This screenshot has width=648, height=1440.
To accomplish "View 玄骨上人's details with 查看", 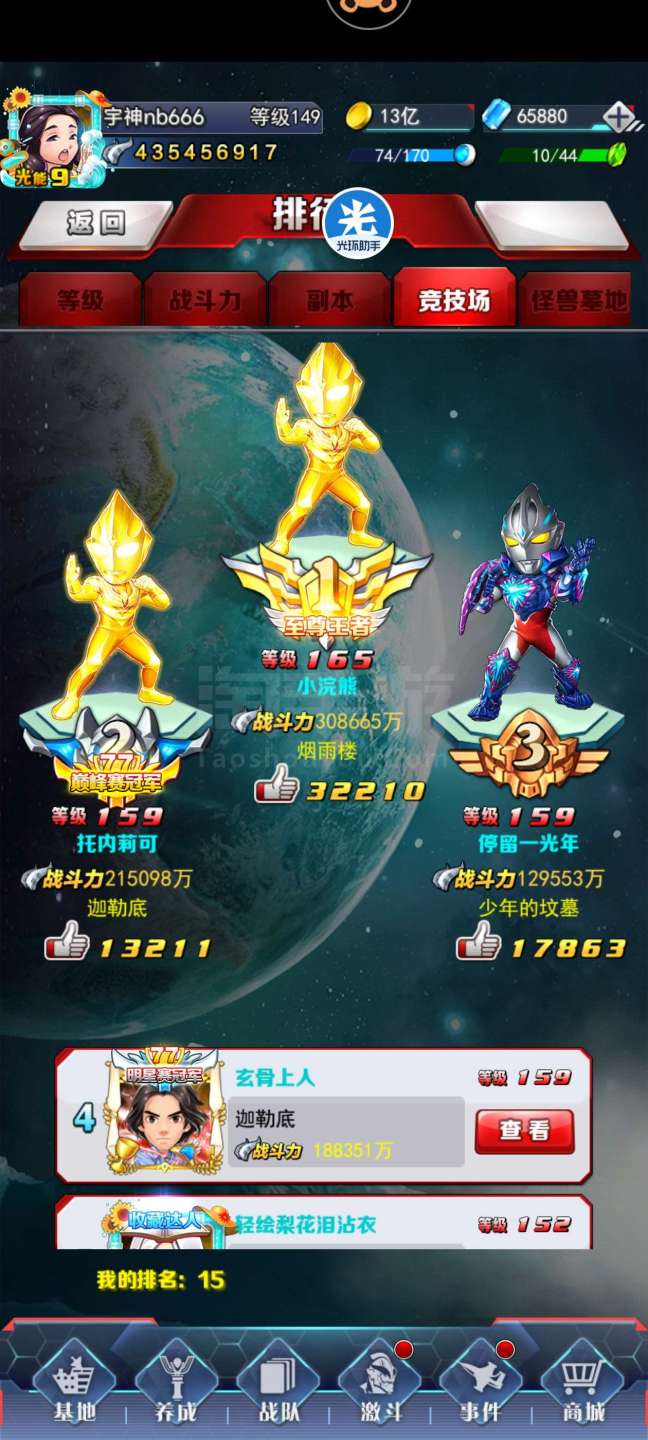I will tap(524, 1131).
